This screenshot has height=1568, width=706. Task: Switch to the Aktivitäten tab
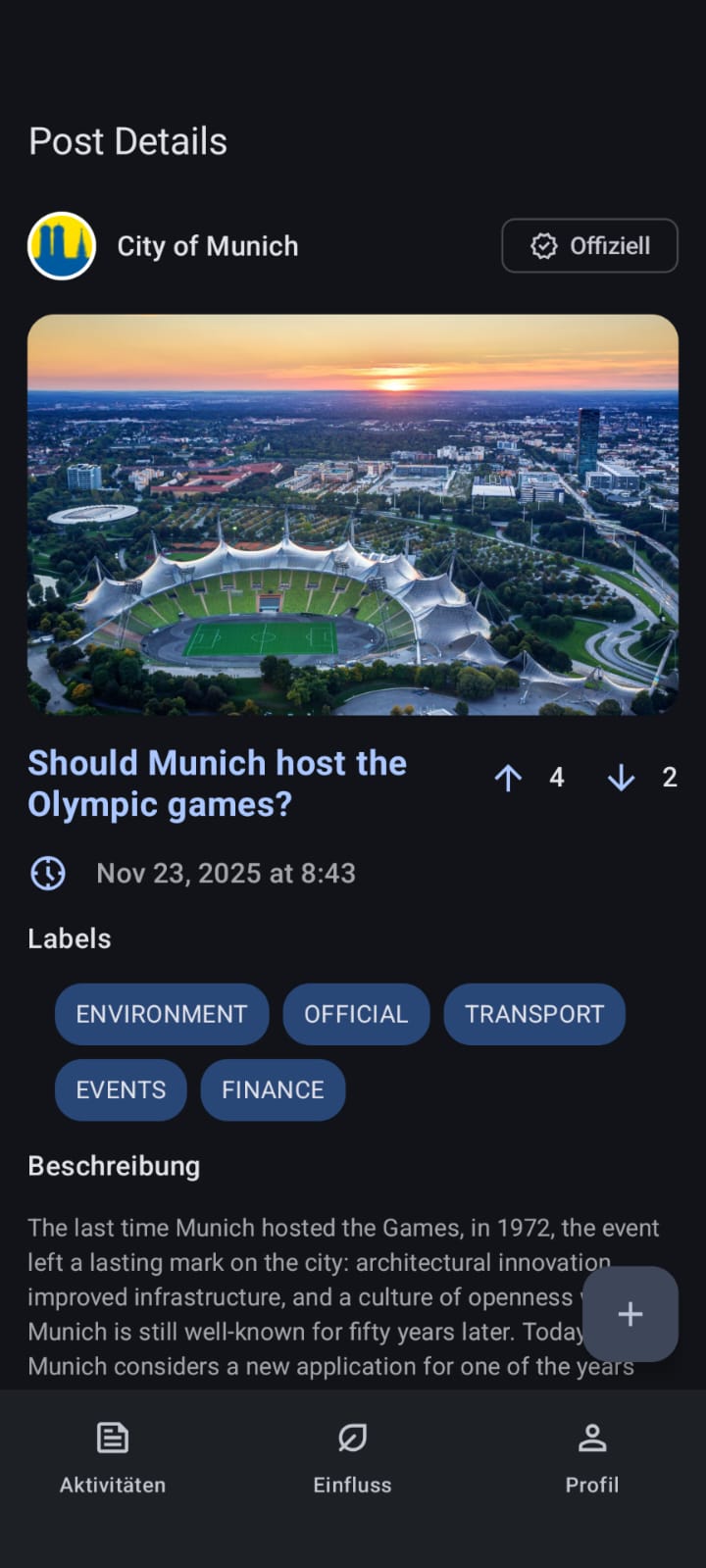[113, 1458]
